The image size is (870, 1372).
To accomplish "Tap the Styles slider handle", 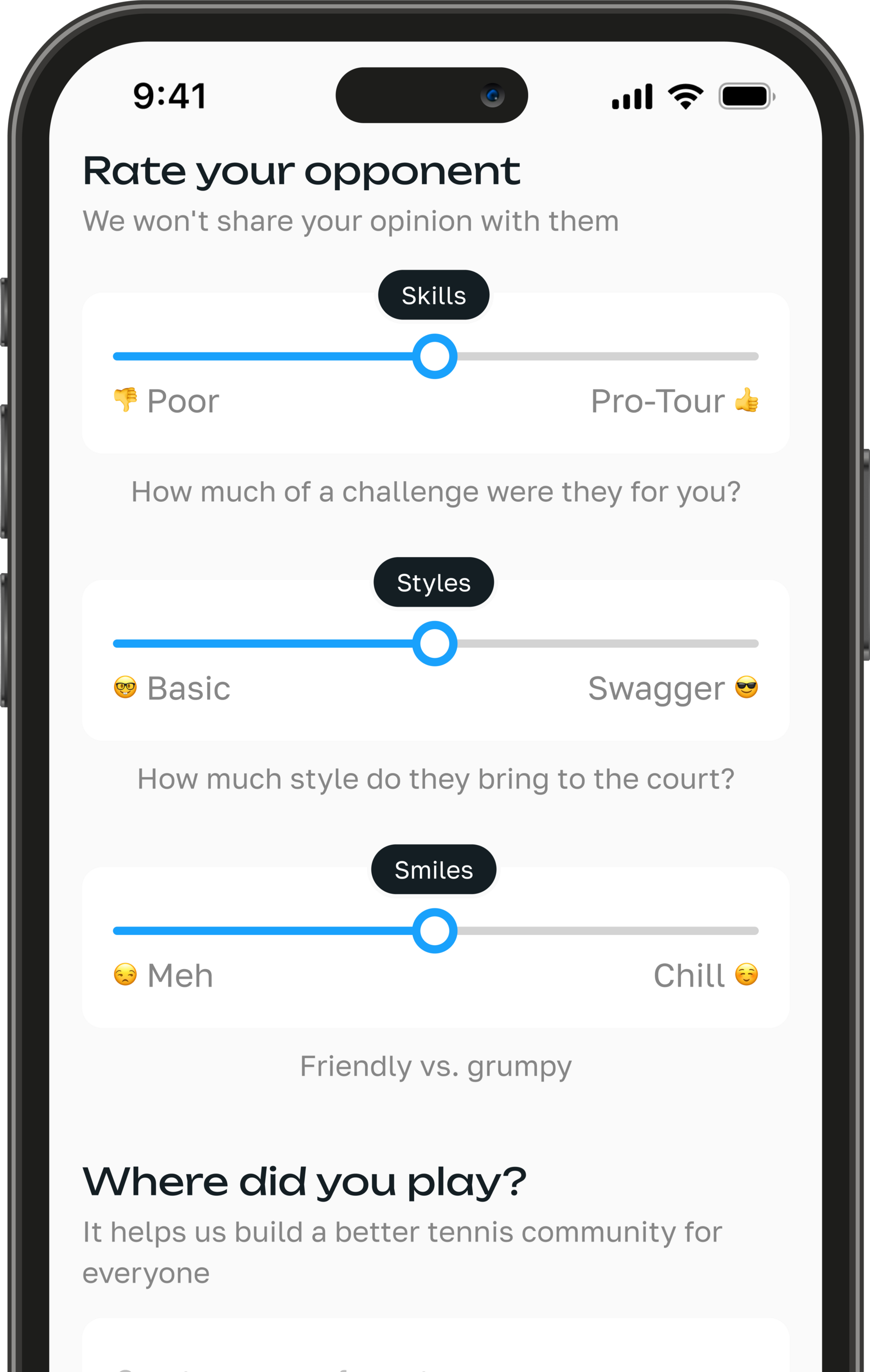I will (x=434, y=643).
